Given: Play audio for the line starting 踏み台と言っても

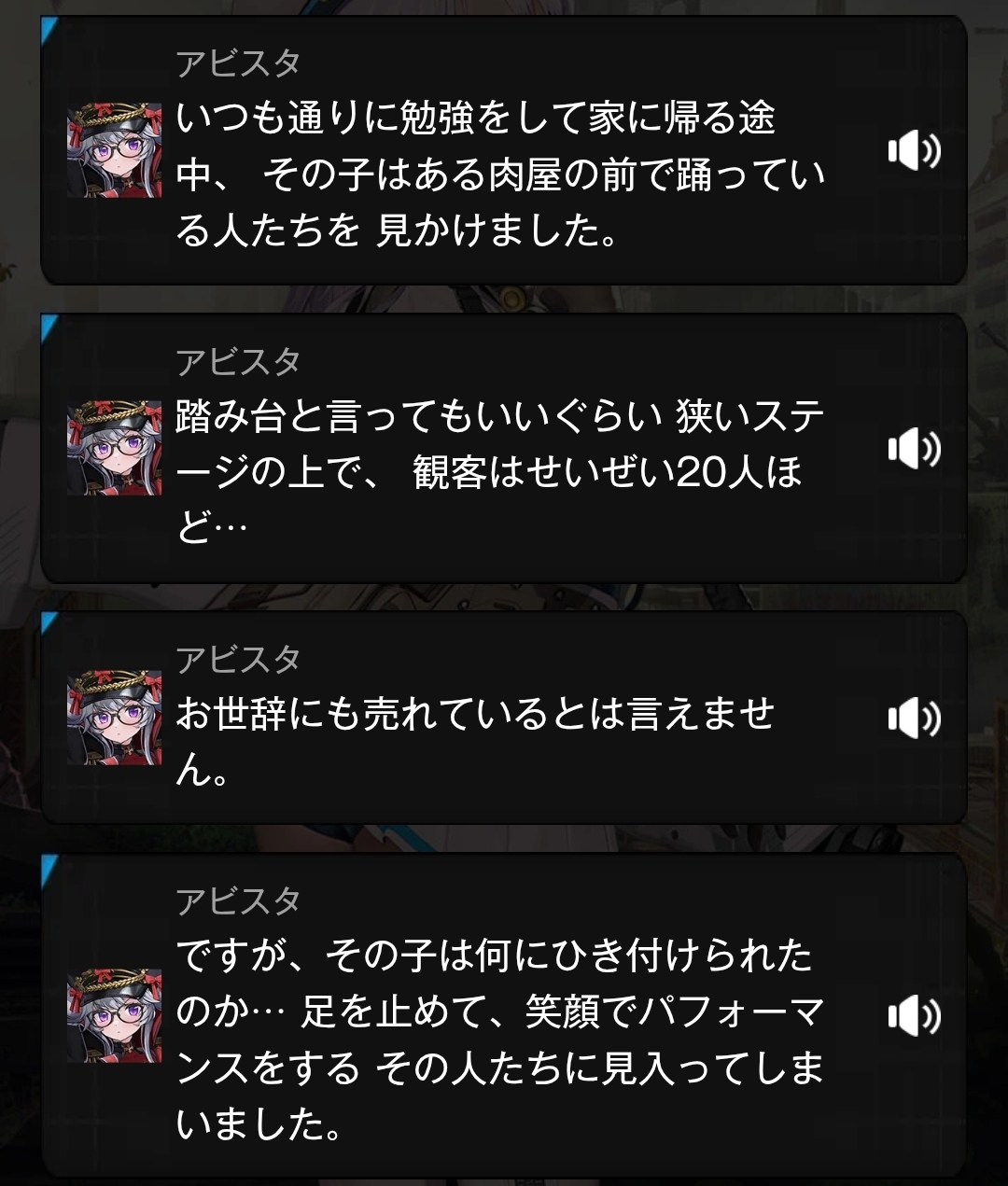Looking at the screenshot, I should coord(913,450).
